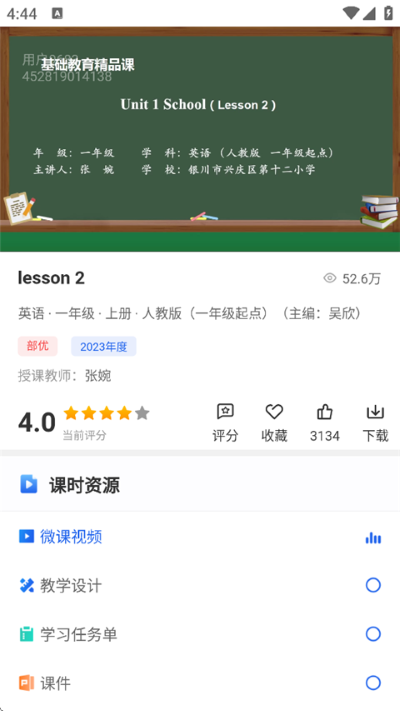Open the 课件 resource
The image size is (400, 711).
(200, 683)
